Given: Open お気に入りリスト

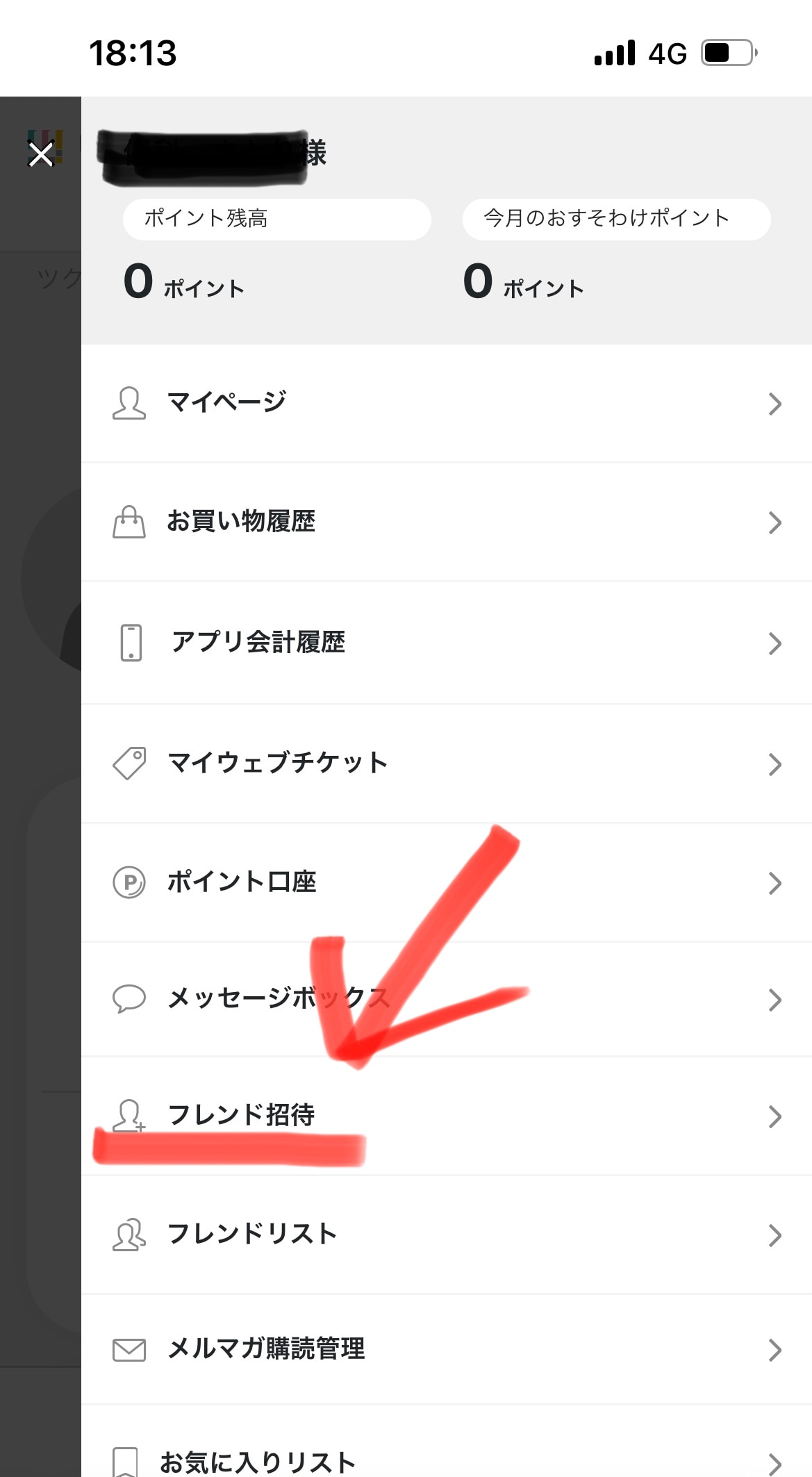Looking at the screenshot, I should (445, 1459).
